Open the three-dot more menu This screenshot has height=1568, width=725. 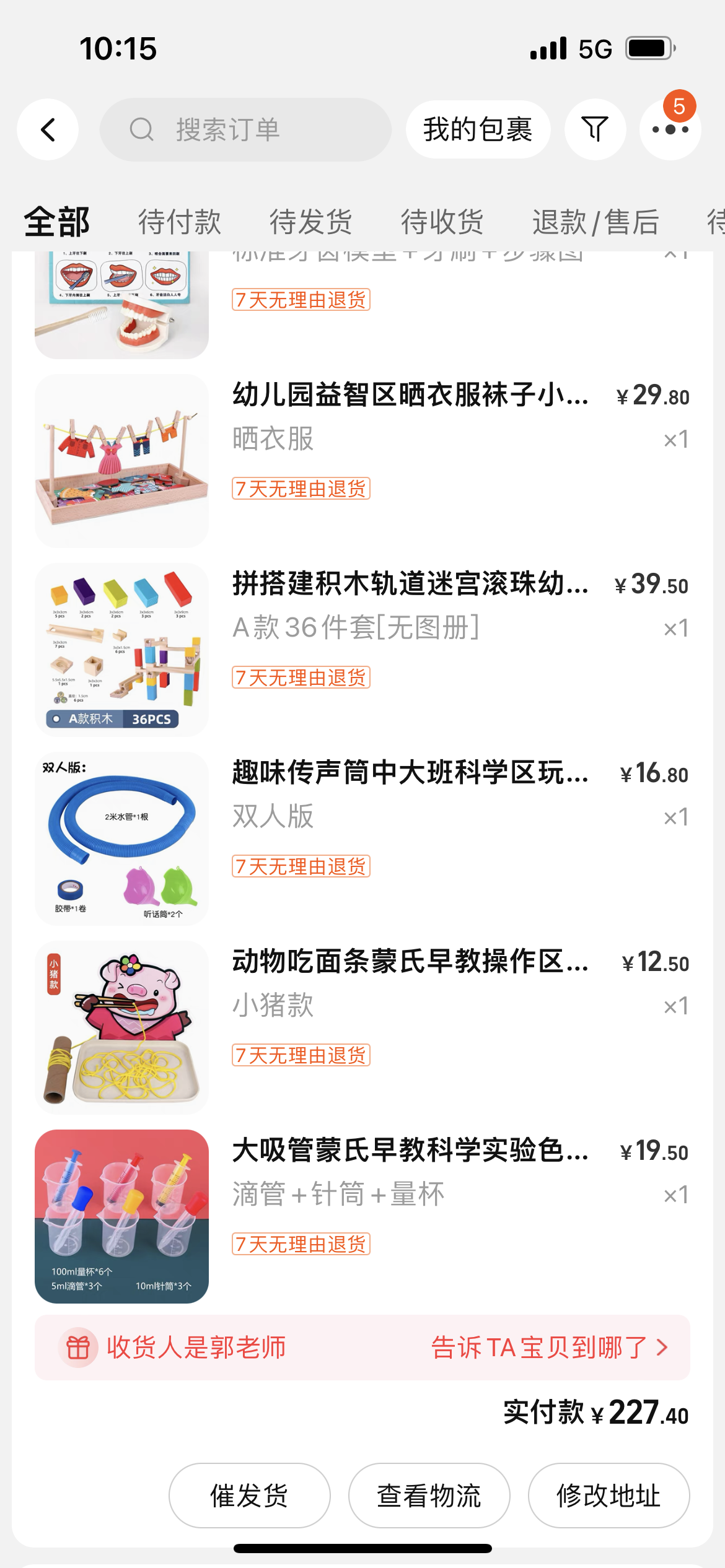pos(670,130)
